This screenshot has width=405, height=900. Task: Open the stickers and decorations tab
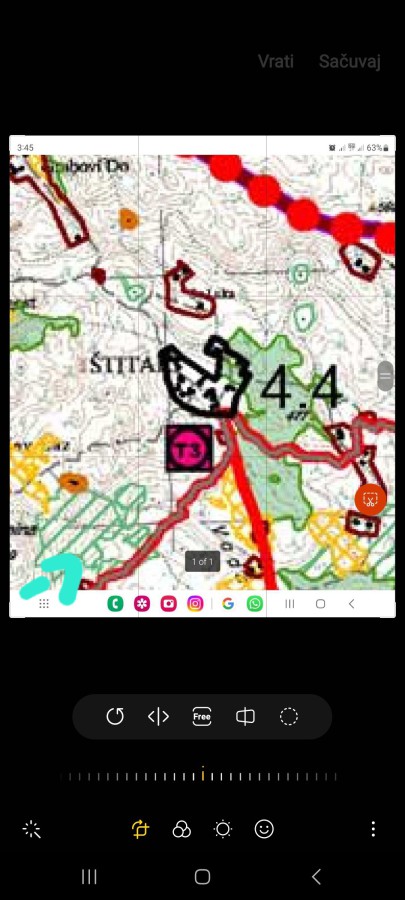[264, 829]
